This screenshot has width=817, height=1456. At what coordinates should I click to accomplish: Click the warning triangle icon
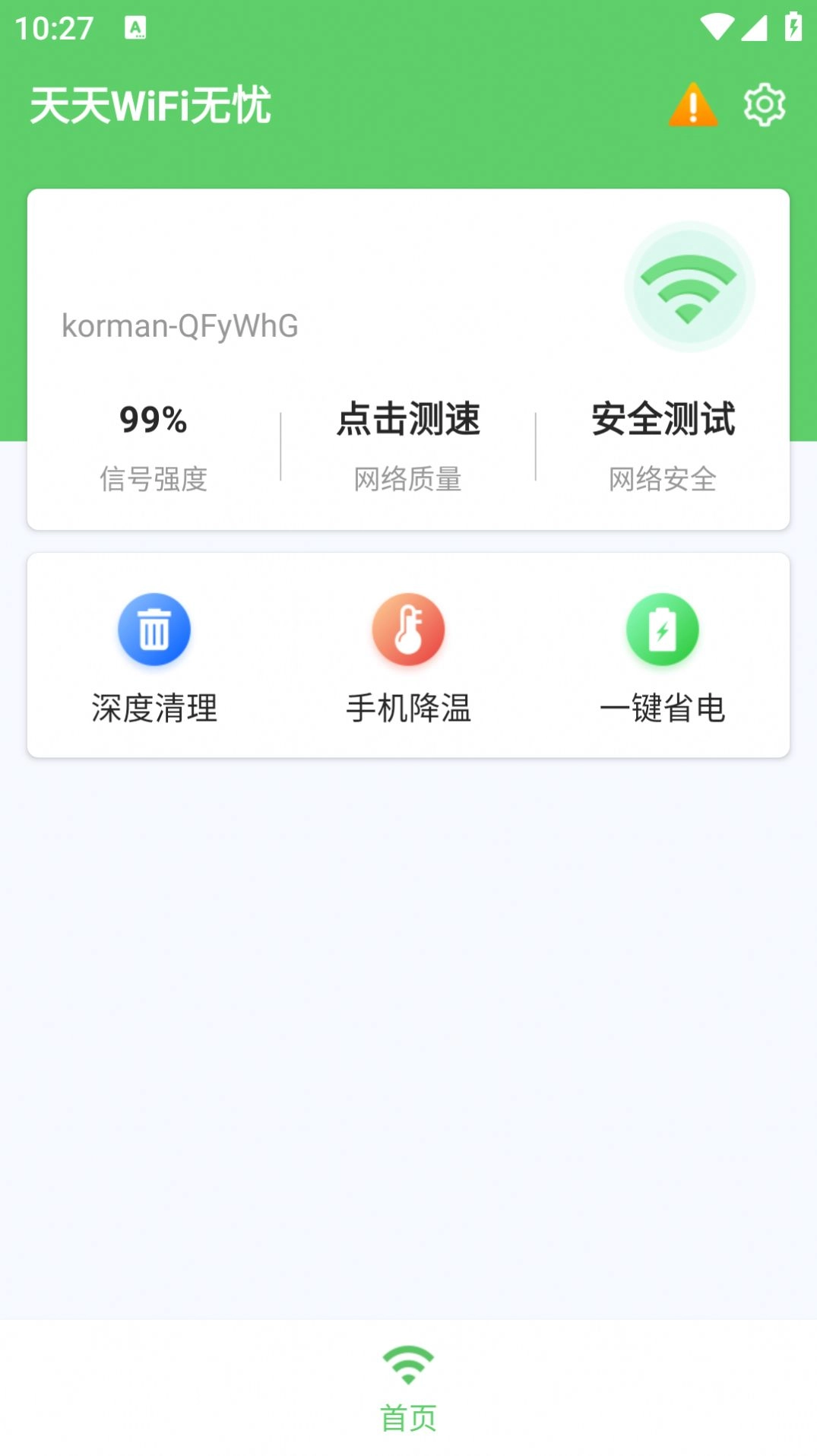click(x=692, y=105)
